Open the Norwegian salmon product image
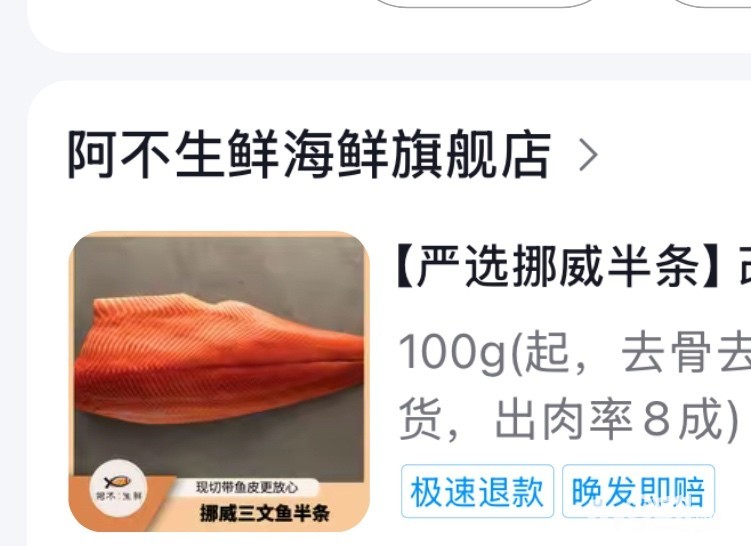The width and height of the screenshot is (751, 546). [219, 382]
